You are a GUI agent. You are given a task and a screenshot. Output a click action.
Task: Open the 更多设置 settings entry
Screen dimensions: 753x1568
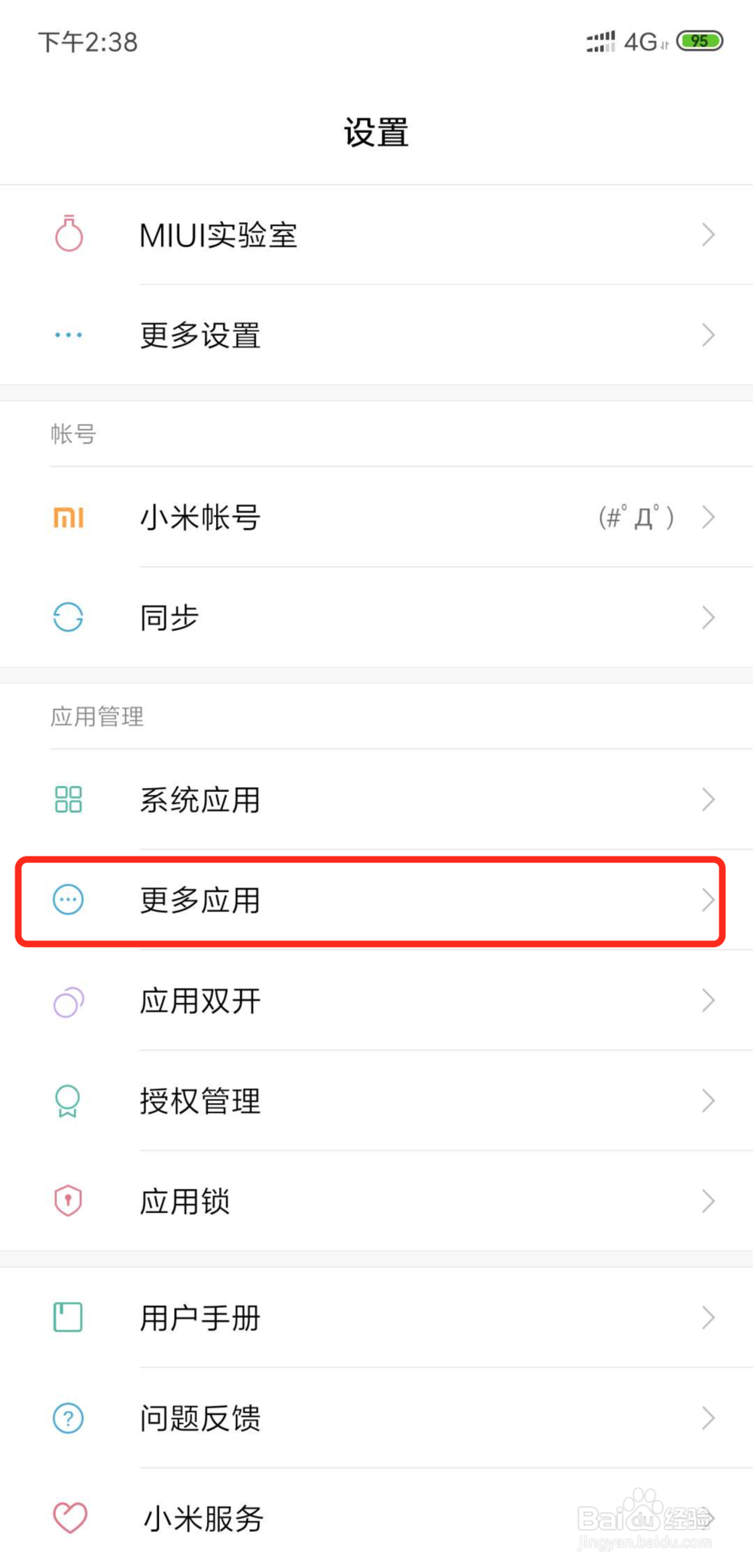[x=376, y=335]
